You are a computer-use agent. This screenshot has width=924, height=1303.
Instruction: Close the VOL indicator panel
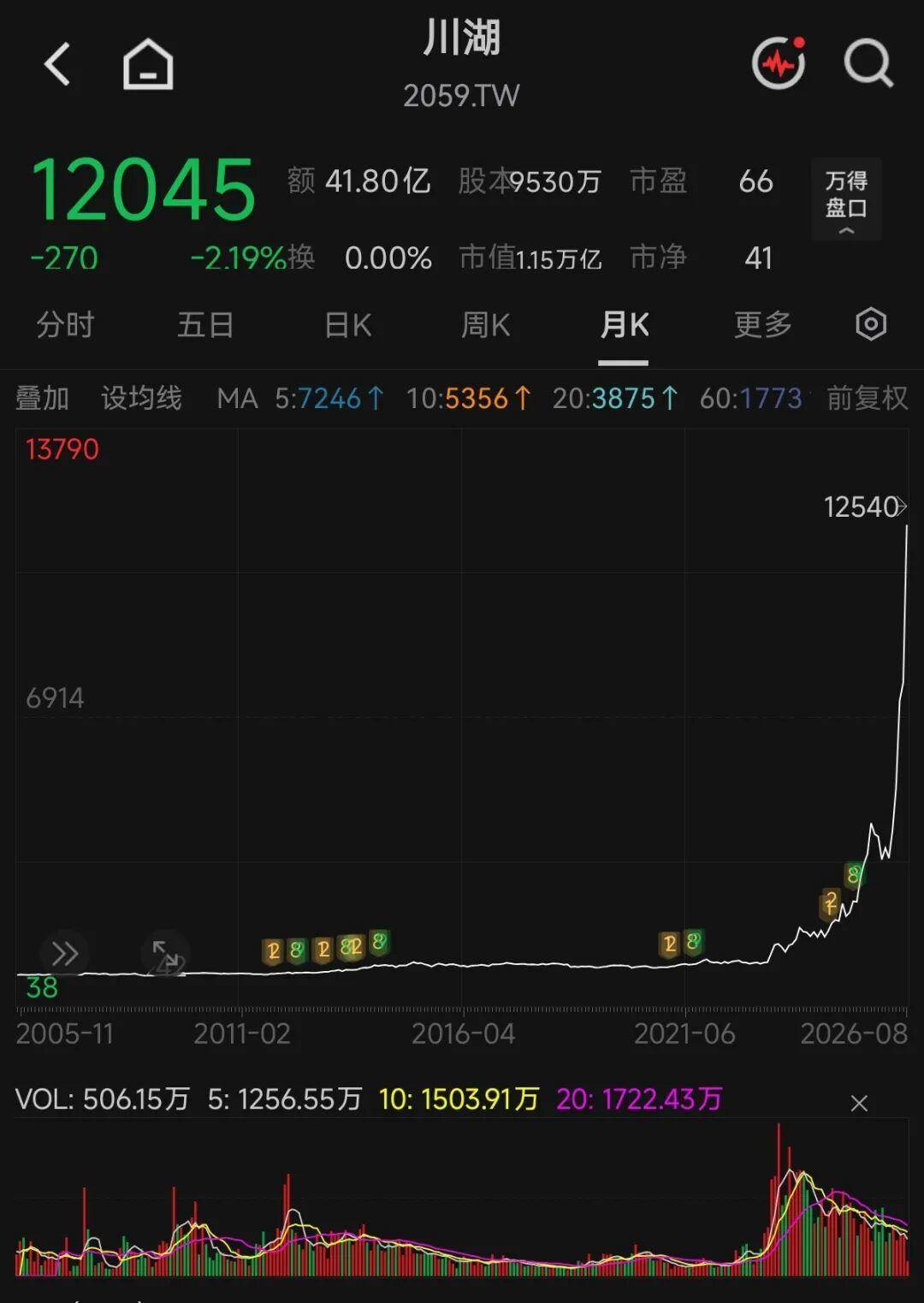[859, 1104]
